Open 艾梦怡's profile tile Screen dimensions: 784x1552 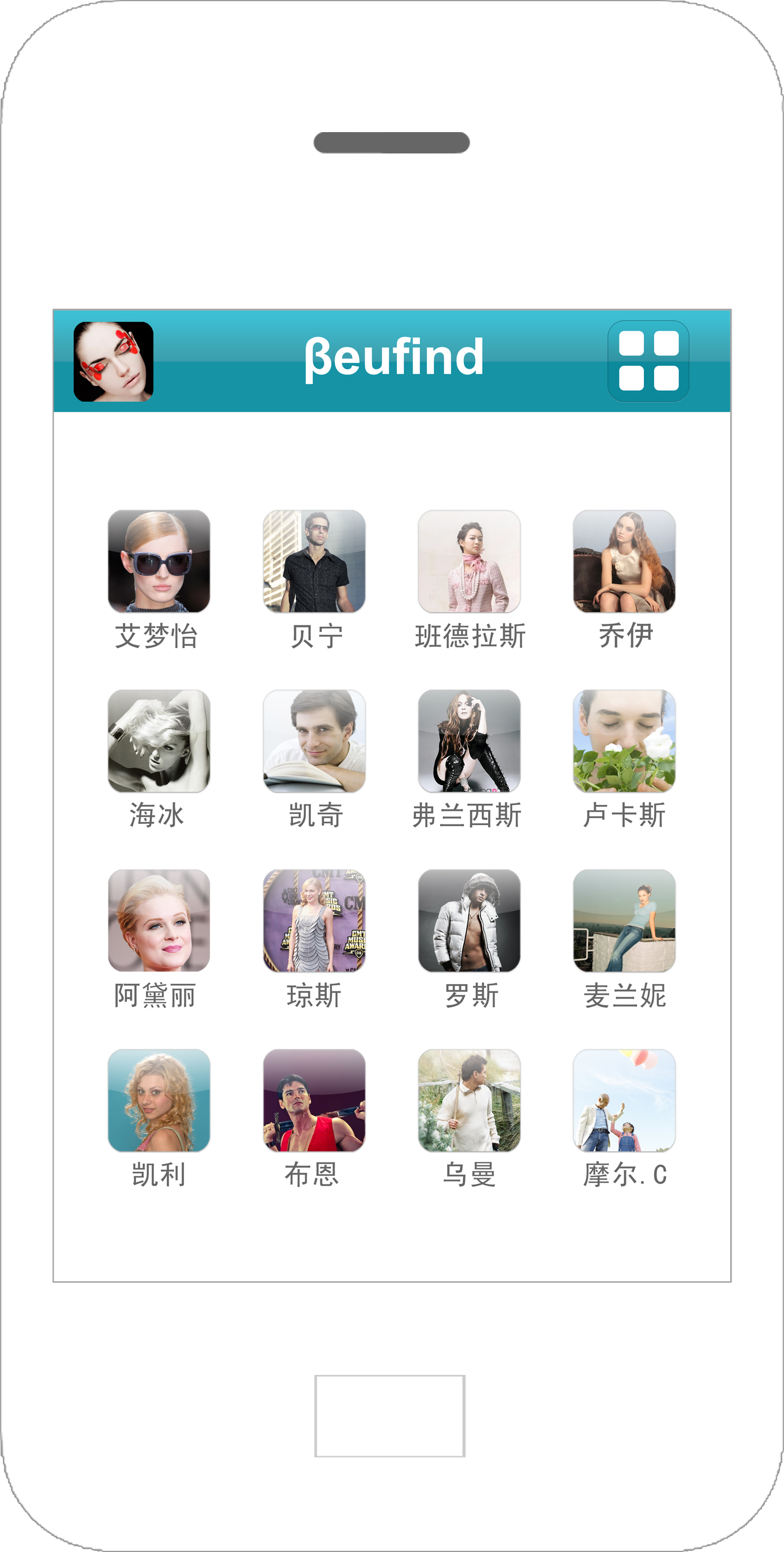(x=159, y=561)
